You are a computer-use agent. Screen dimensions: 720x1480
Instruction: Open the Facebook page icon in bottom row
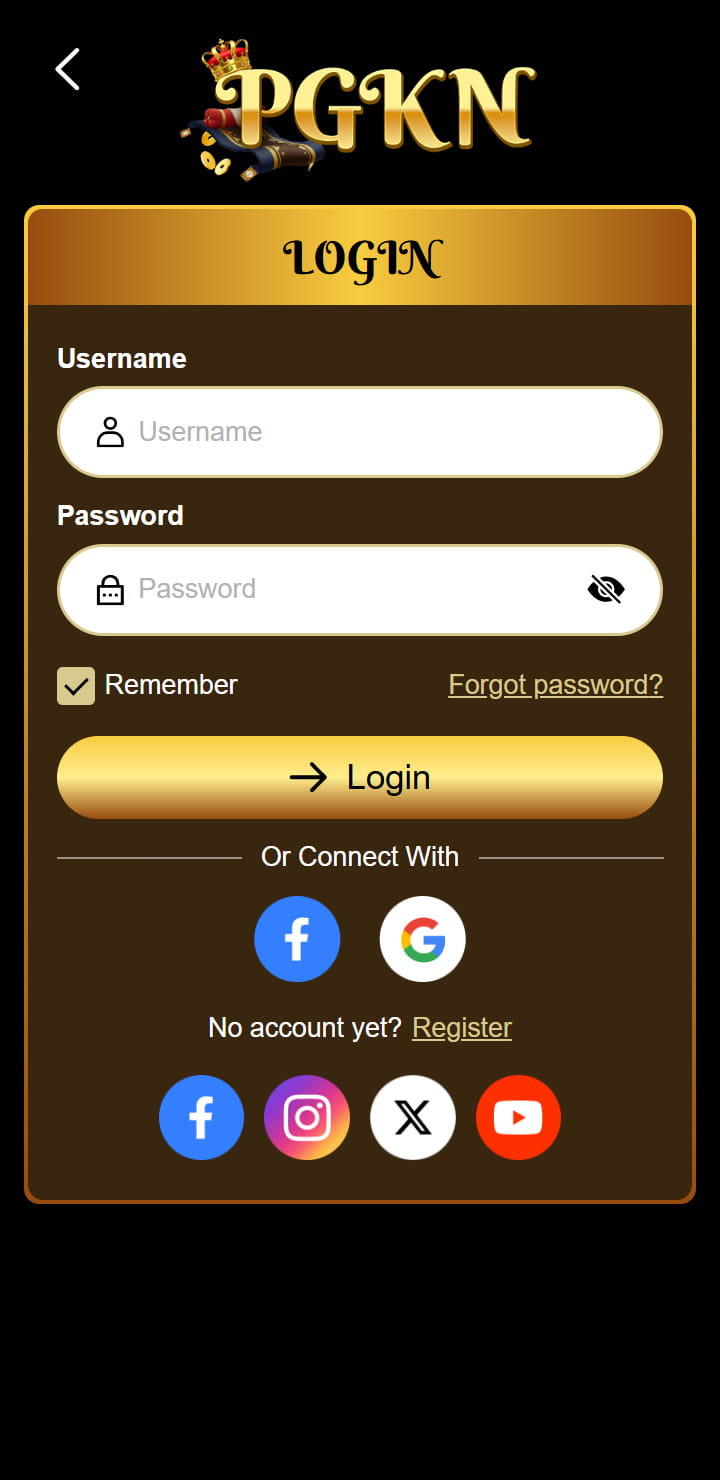point(201,1117)
